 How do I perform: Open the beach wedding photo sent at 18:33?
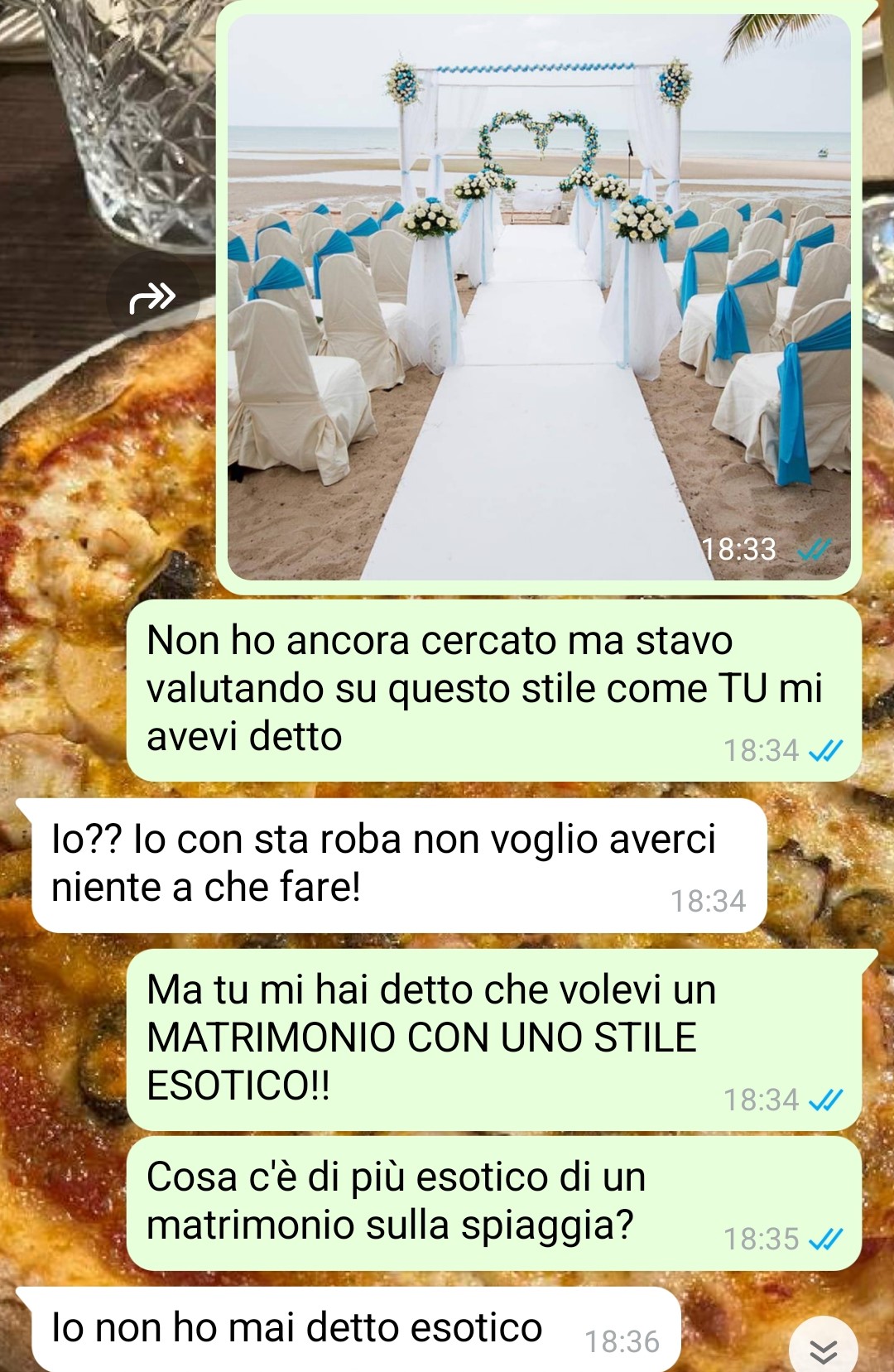pyautogui.click(x=538, y=298)
